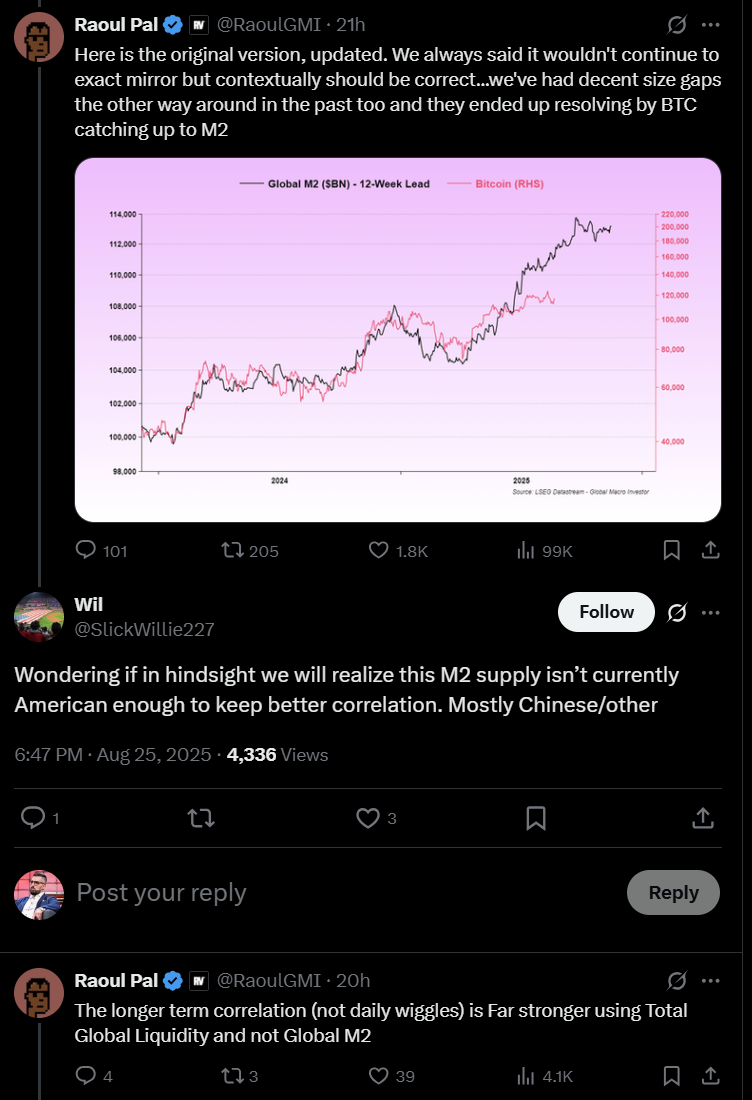Like Raoul Pal's post with 1.8K likes
The height and width of the screenshot is (1100, 752).
[379, 550]
